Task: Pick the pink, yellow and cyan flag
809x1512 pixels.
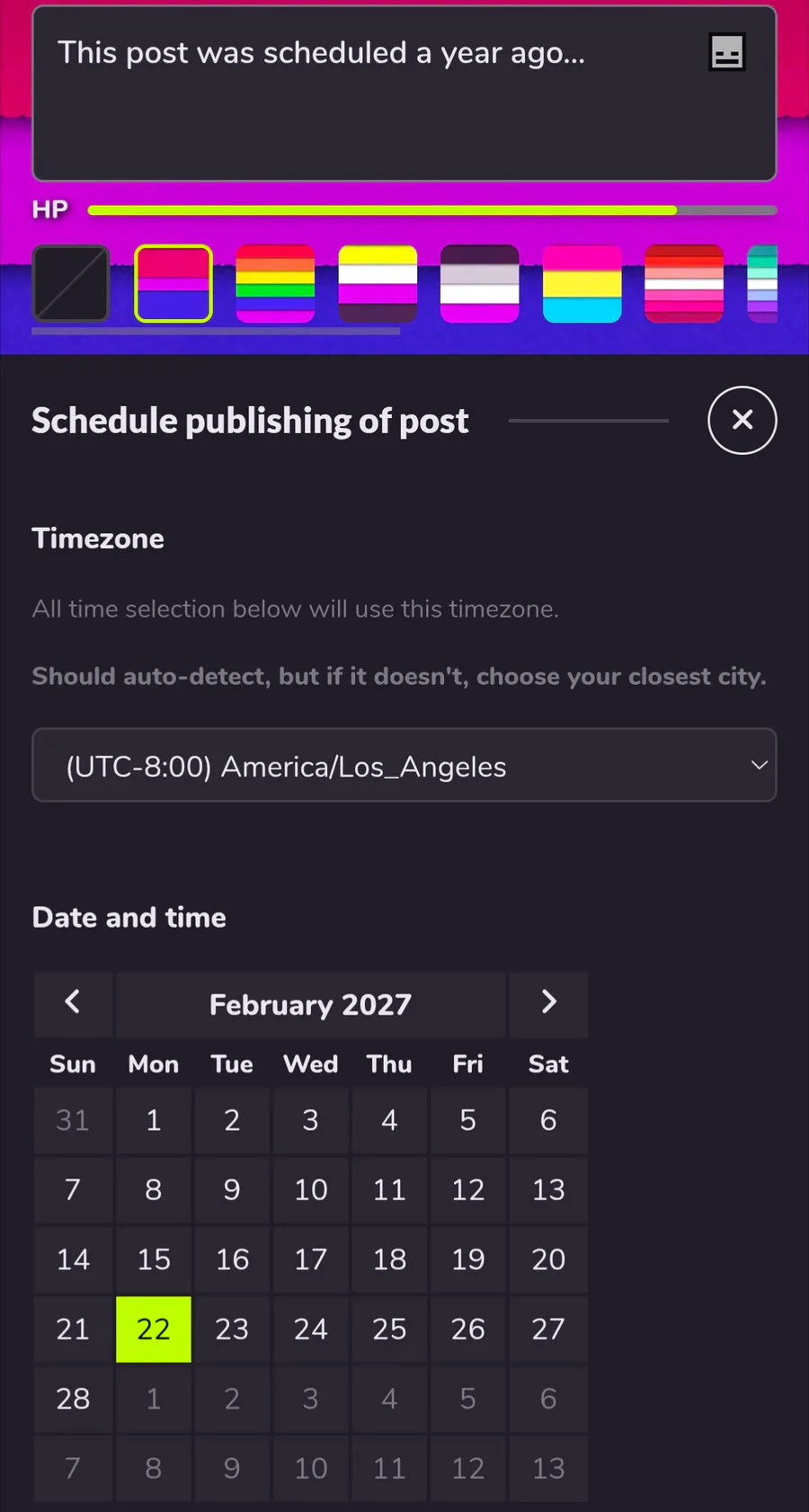Action: [582, 283]
